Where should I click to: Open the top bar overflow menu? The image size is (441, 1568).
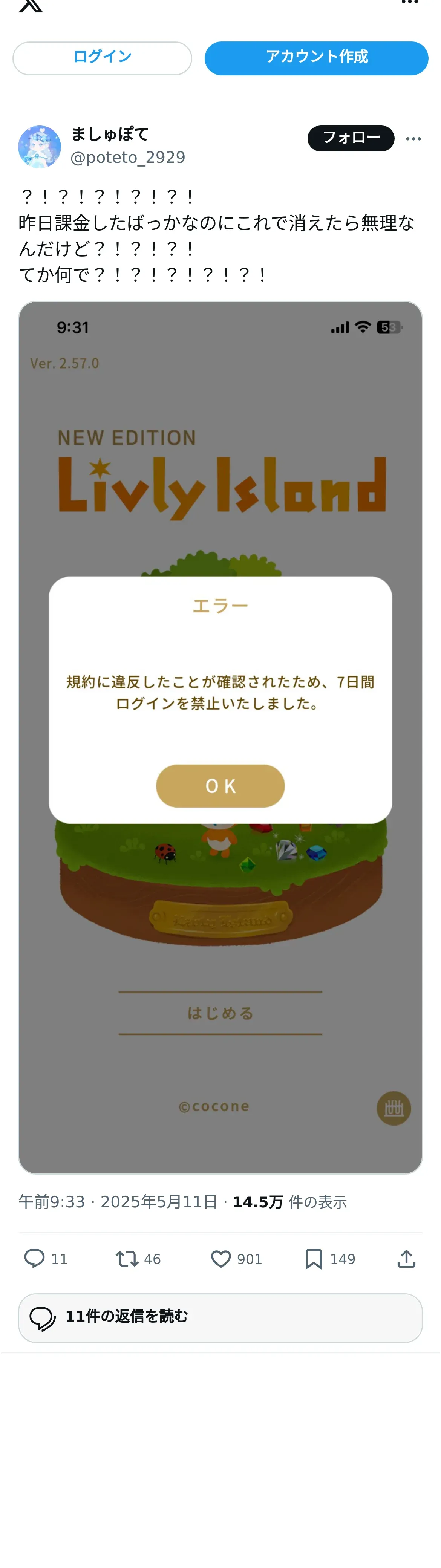[410, 3]
